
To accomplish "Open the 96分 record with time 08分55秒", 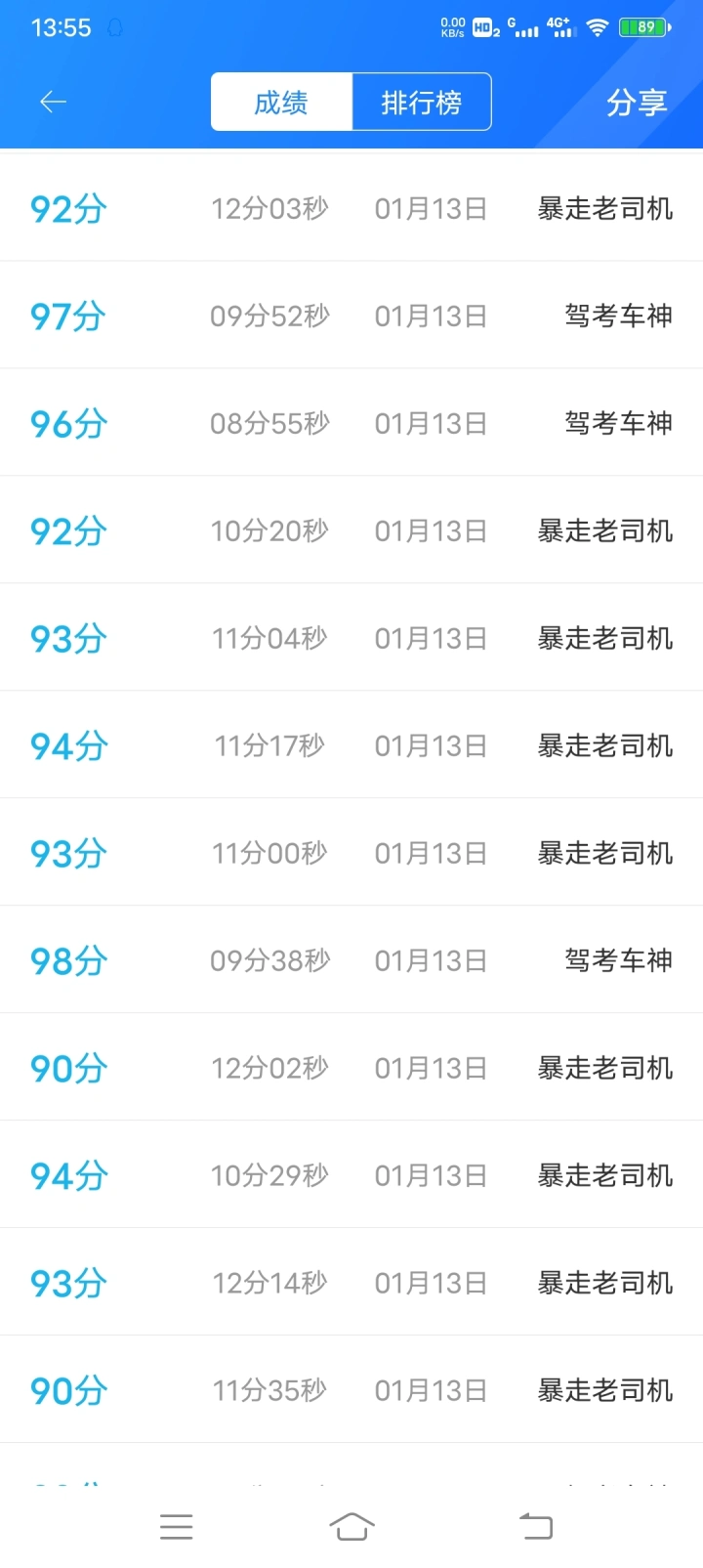I will (351, 423).
